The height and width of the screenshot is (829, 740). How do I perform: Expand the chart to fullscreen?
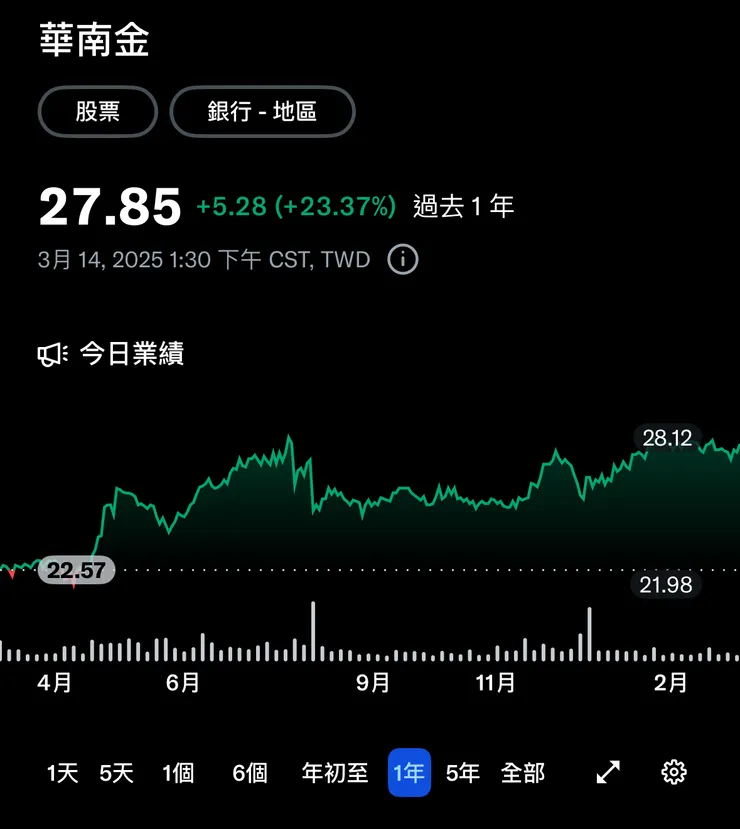coord(608,772)
